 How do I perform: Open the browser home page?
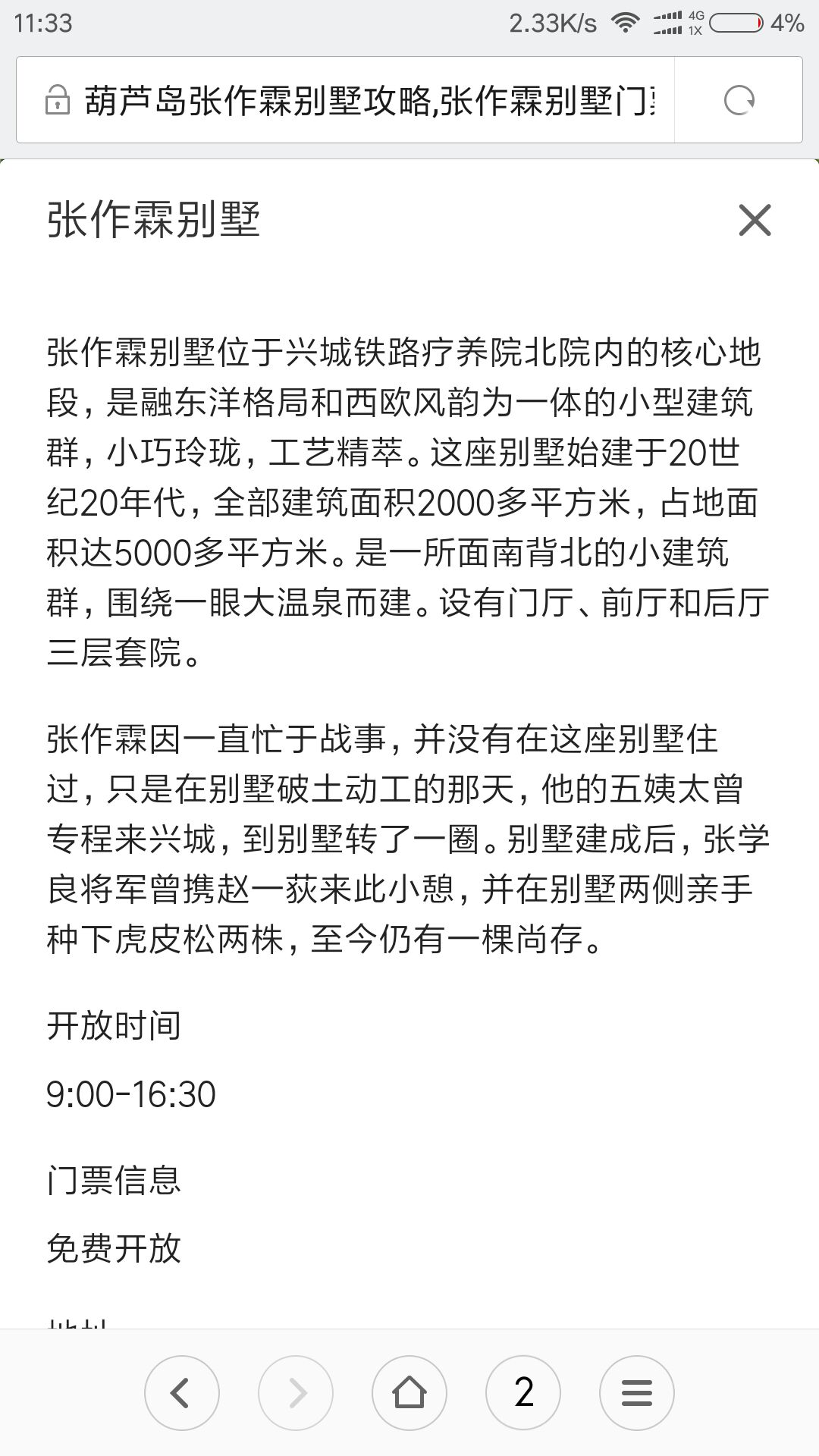[409, 1392]
